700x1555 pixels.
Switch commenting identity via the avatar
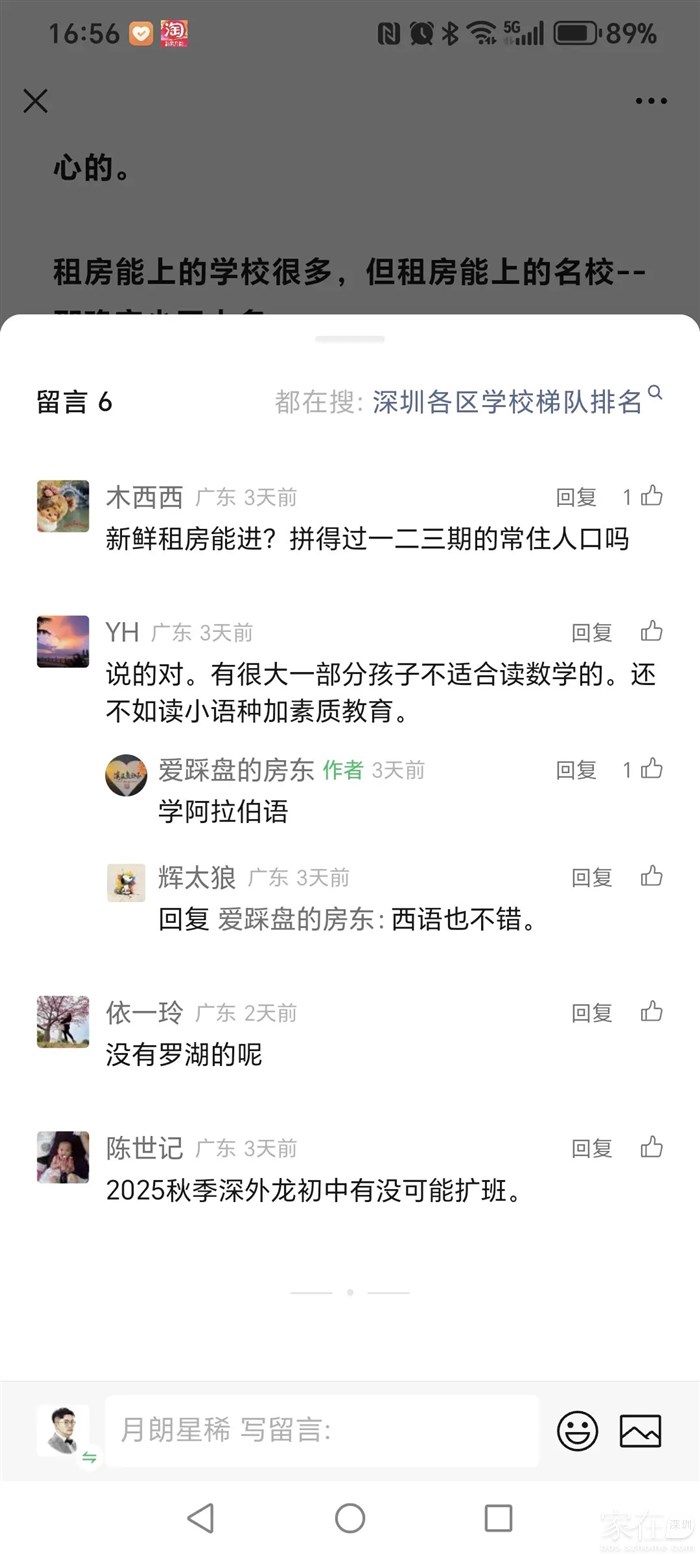pyautogui.click(x=63, y=1431)
